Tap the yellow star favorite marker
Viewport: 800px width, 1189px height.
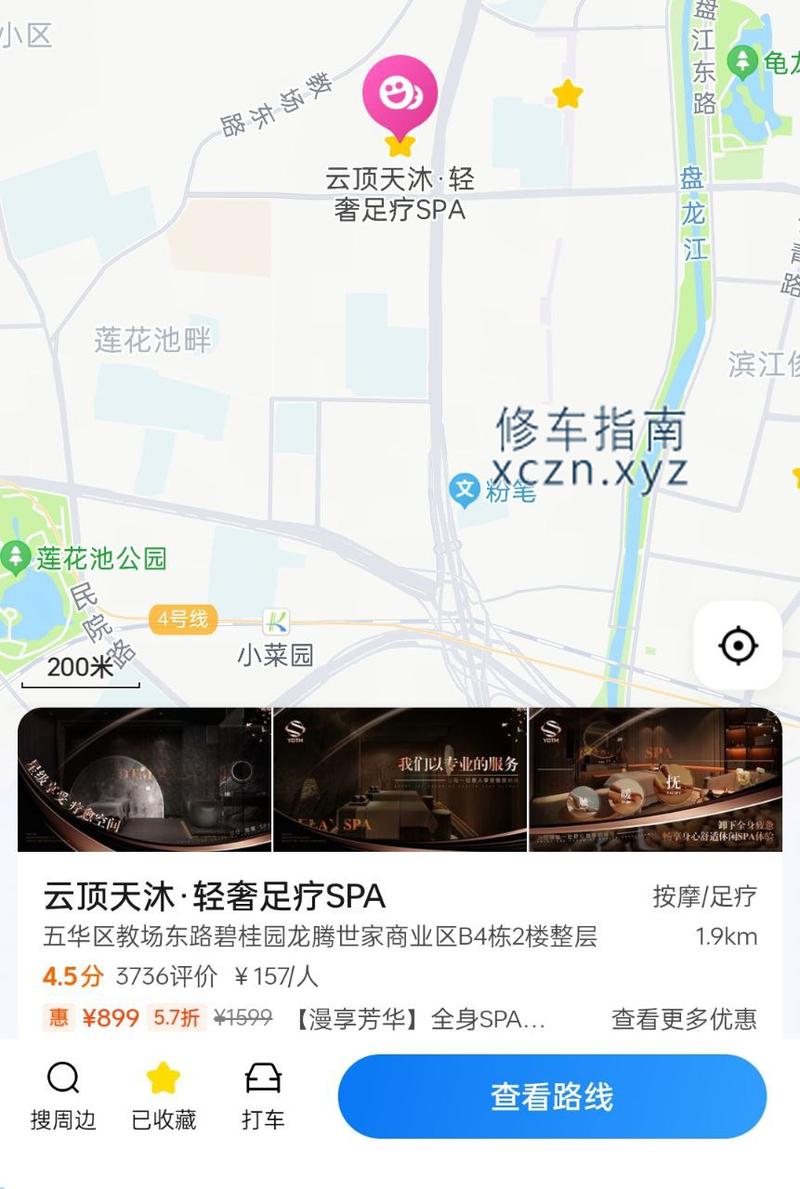coord(567,95)
